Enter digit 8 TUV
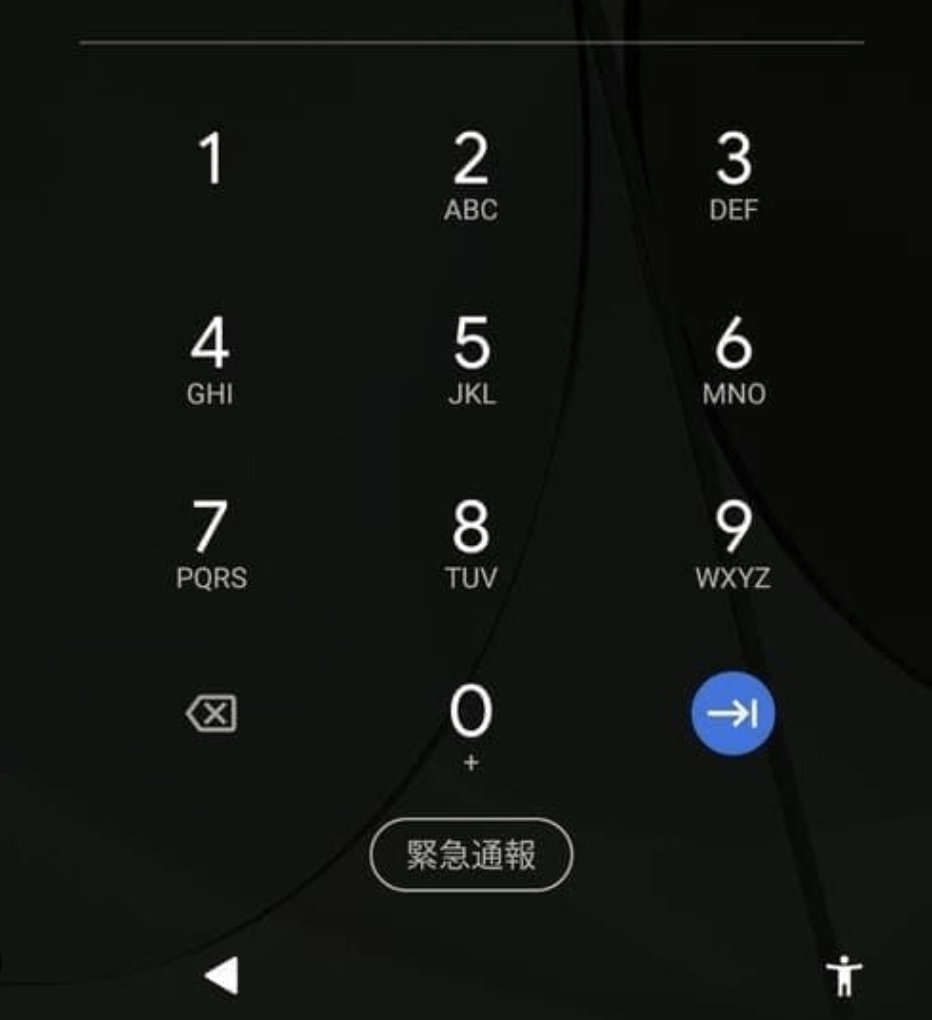Screen dimensions: 932x1020 pyautogui.click(x=471, y=543)
